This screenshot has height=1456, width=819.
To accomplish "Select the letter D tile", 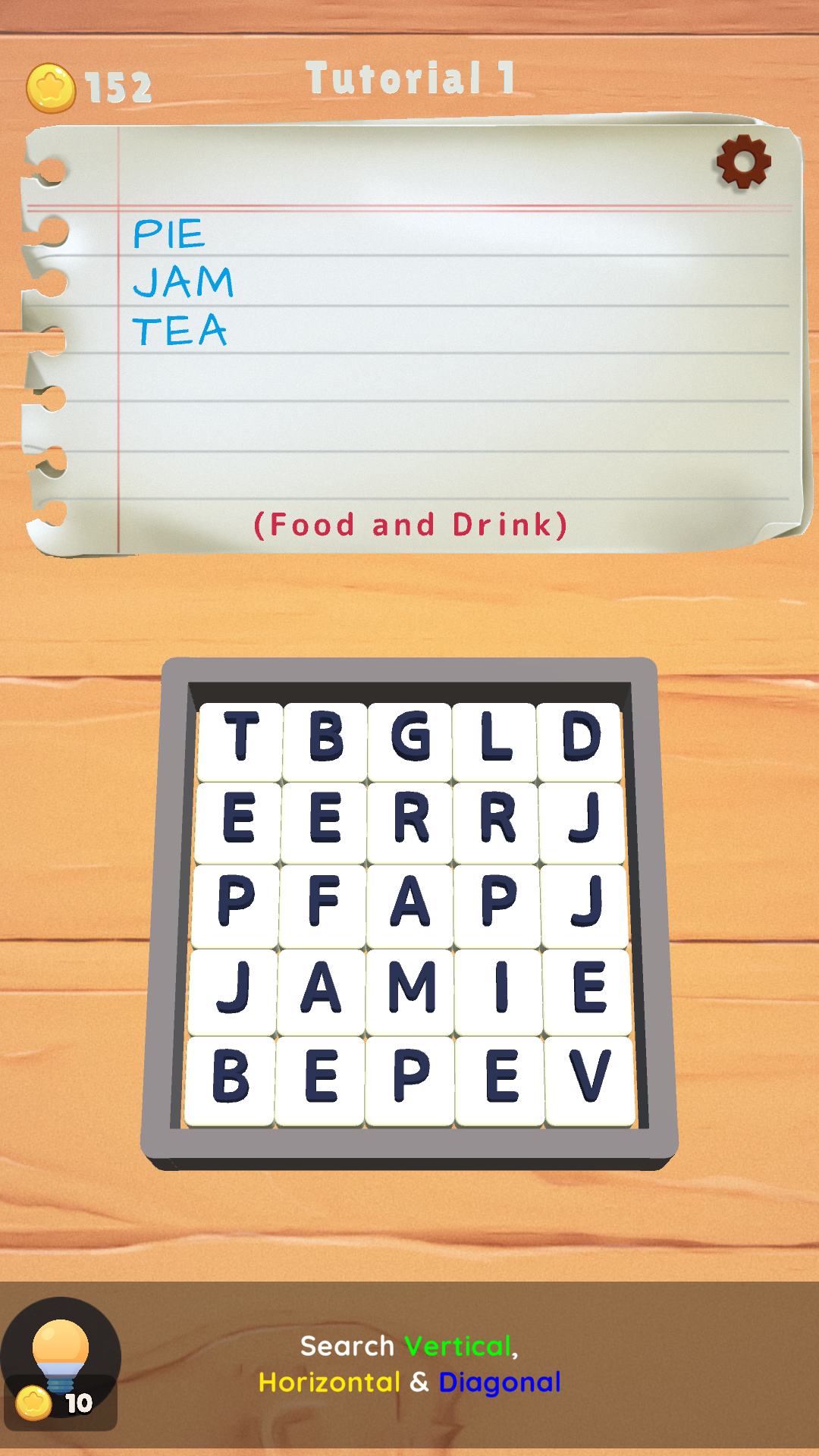I will (x=581, y=739).
